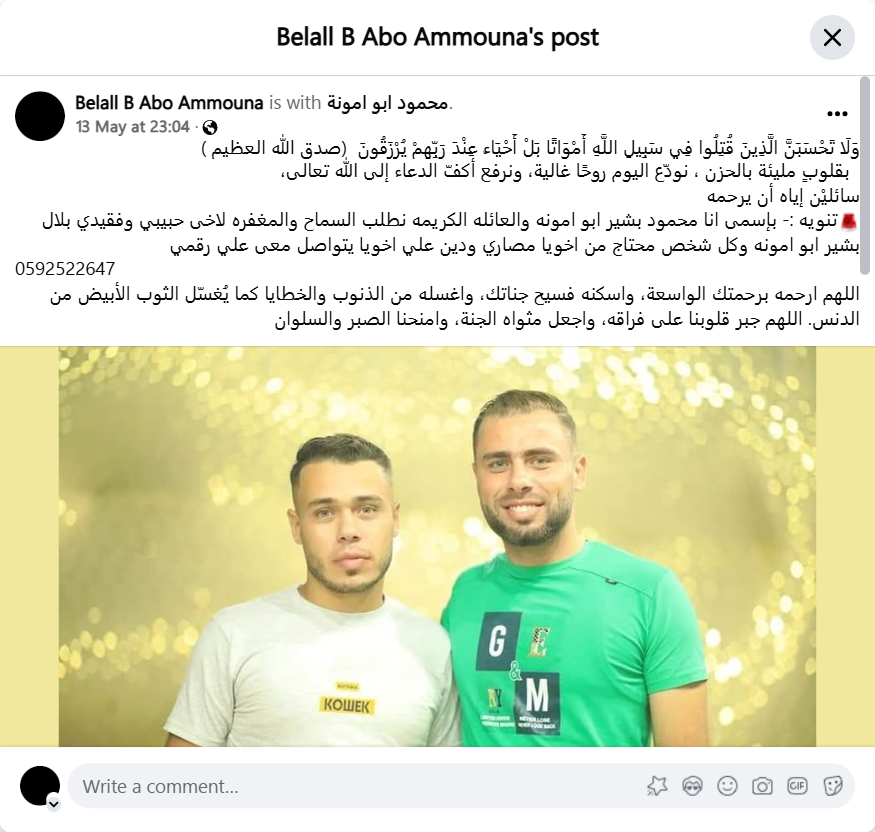Open the emoji picker in the comment box
This screenshot has width=875, height=832.
[727, 786]
